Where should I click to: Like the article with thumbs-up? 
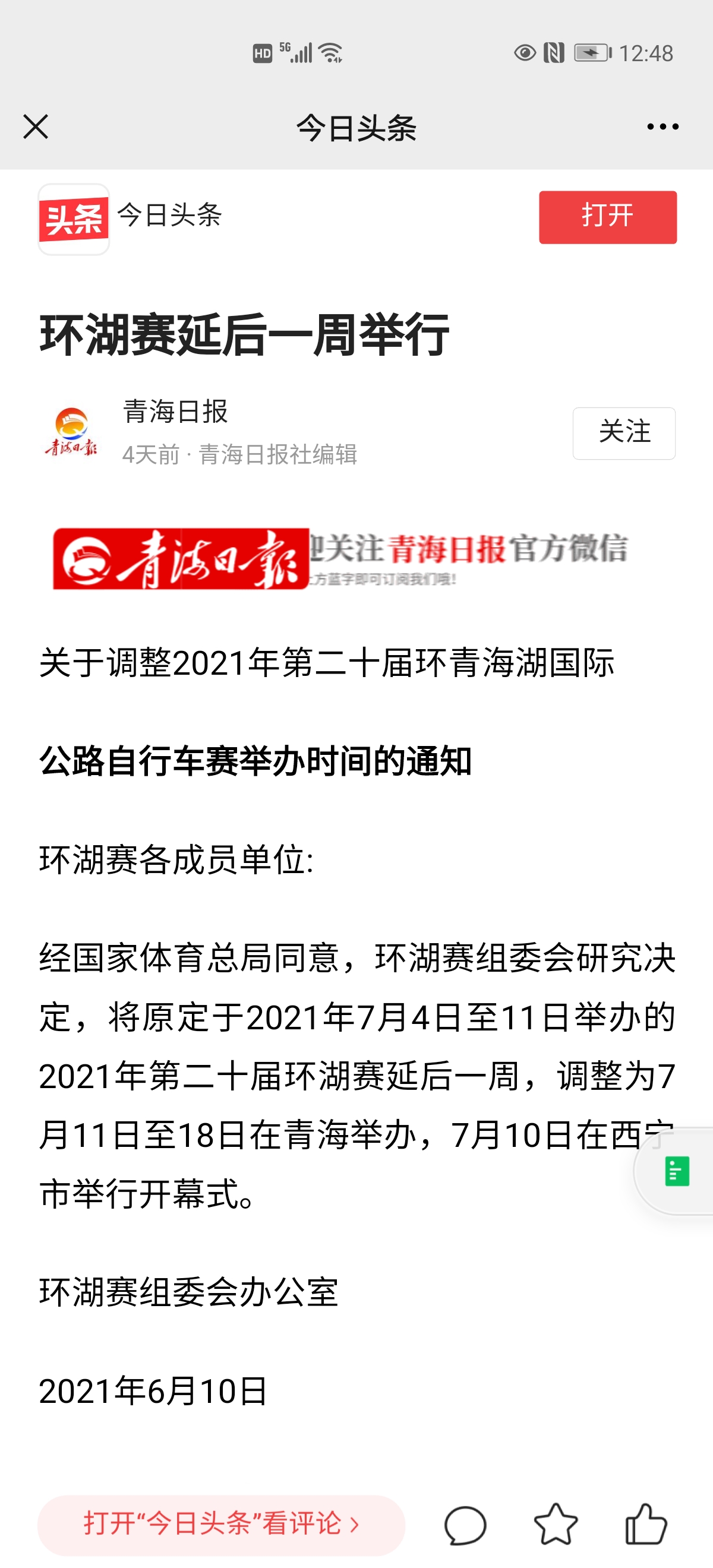645,1524
